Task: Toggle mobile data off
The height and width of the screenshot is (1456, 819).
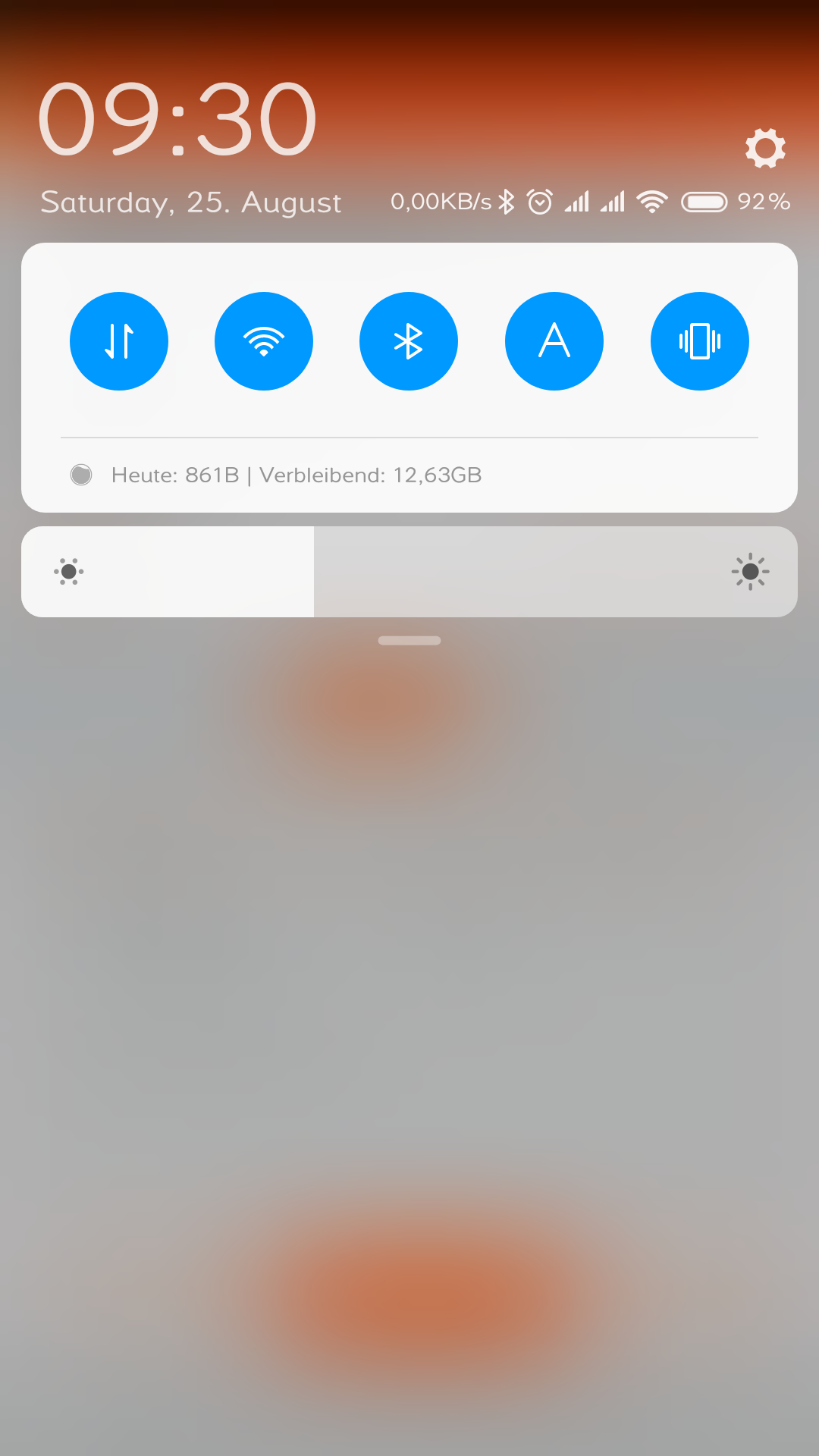Action: [x=119, y=341]
